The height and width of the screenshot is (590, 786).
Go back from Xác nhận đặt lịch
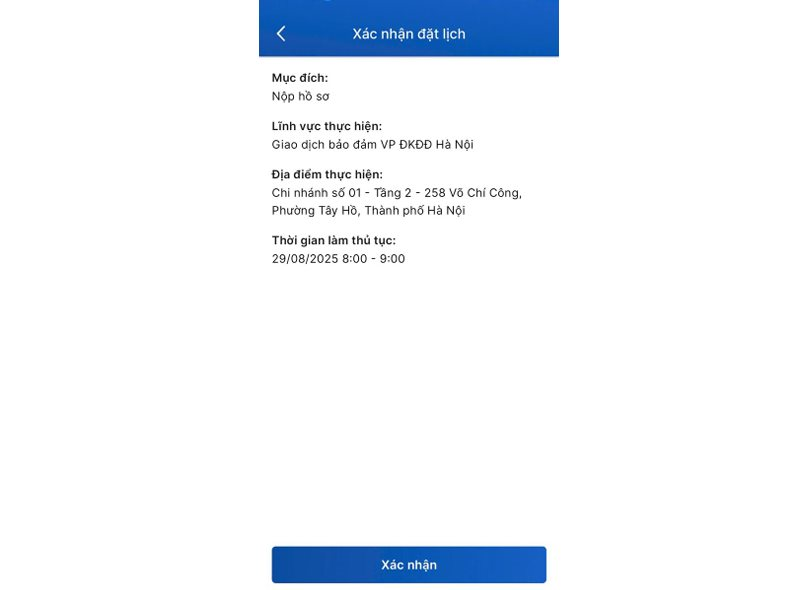point(281,34)
